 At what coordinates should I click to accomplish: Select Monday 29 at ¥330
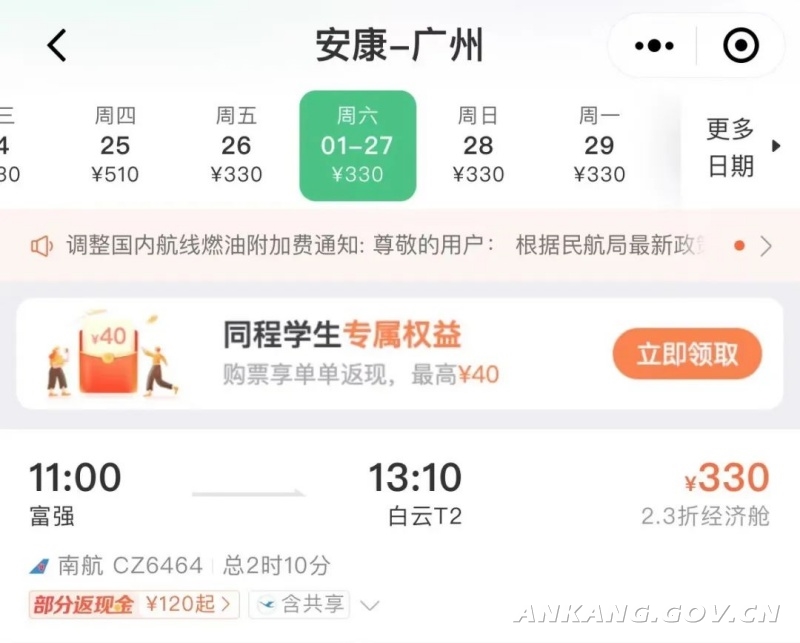[x=599, y=146]
